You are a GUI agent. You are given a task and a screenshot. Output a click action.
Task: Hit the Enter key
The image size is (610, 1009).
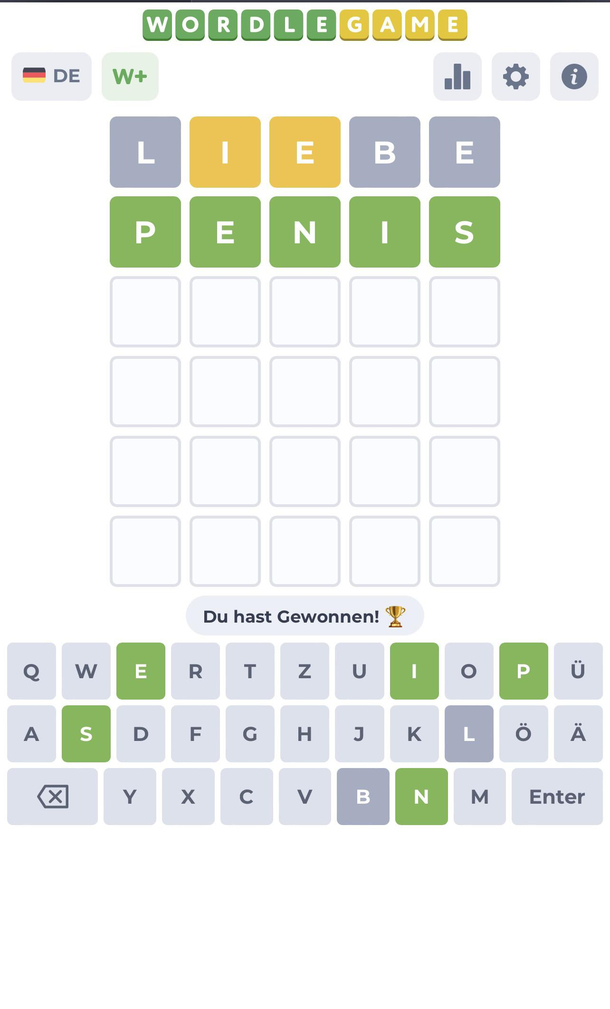tap(557, 796)
